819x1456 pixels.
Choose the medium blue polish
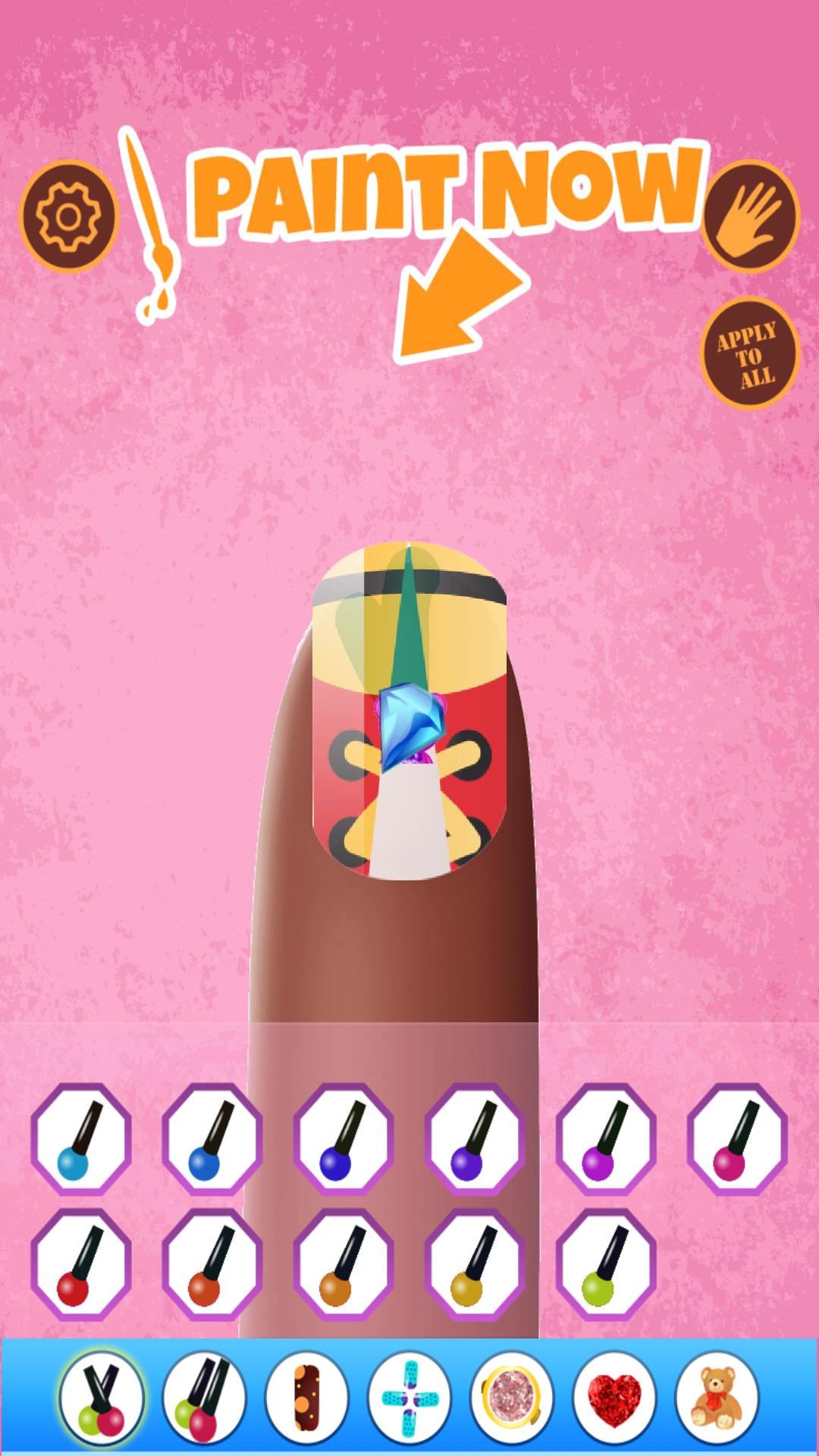(x=212, y=1139)
